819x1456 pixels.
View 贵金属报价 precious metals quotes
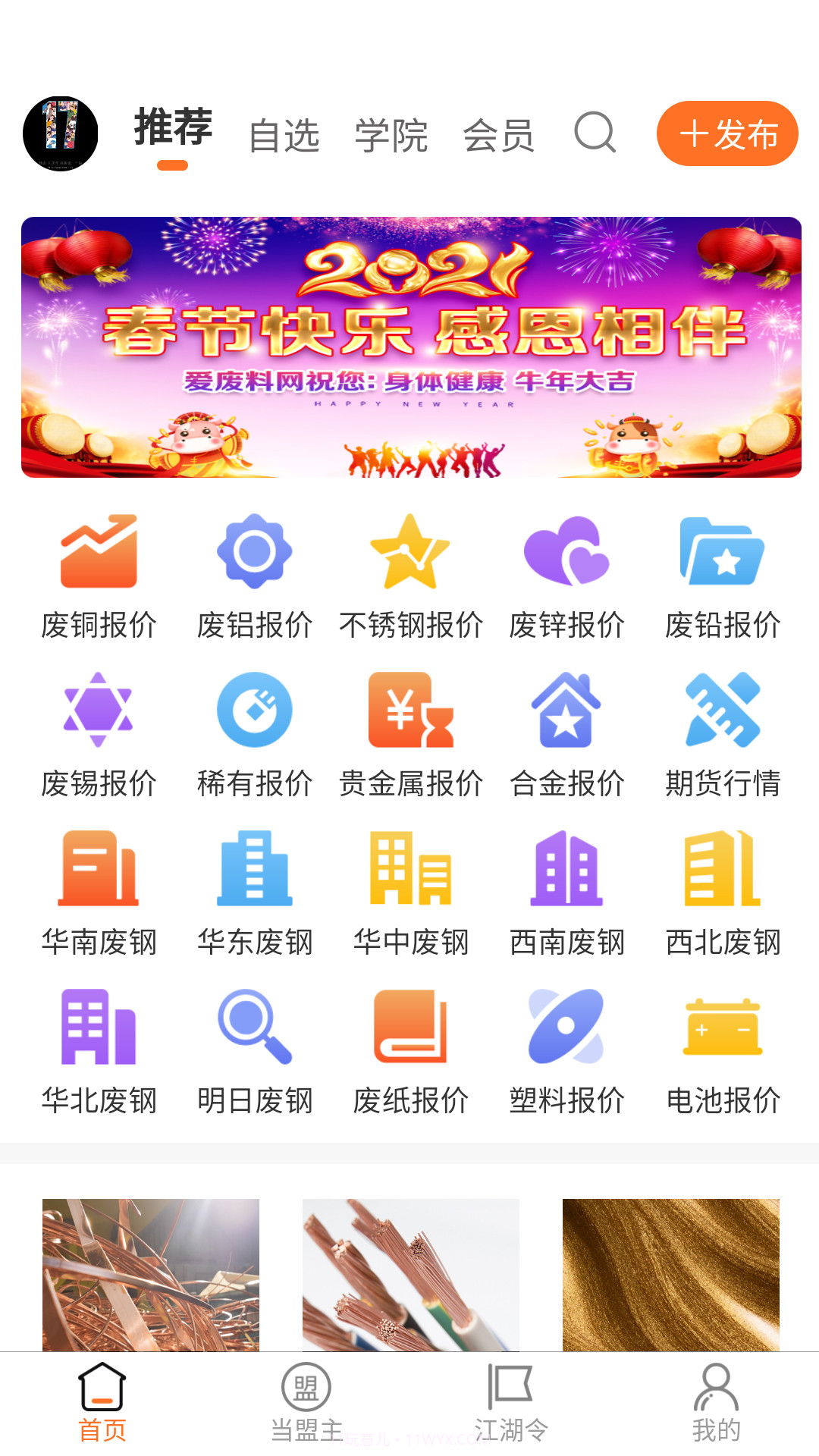tap(409, 736)
